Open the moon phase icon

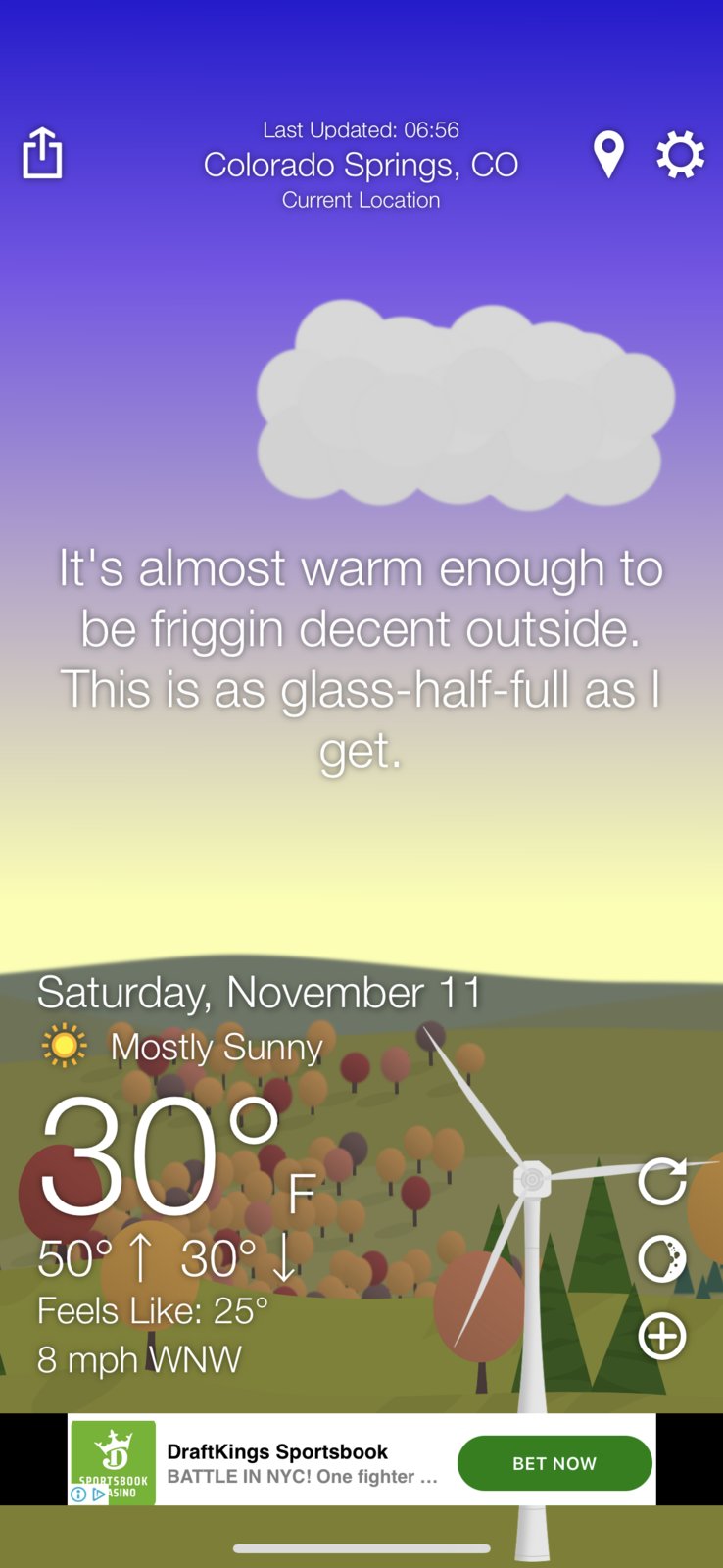point(662,1258)
